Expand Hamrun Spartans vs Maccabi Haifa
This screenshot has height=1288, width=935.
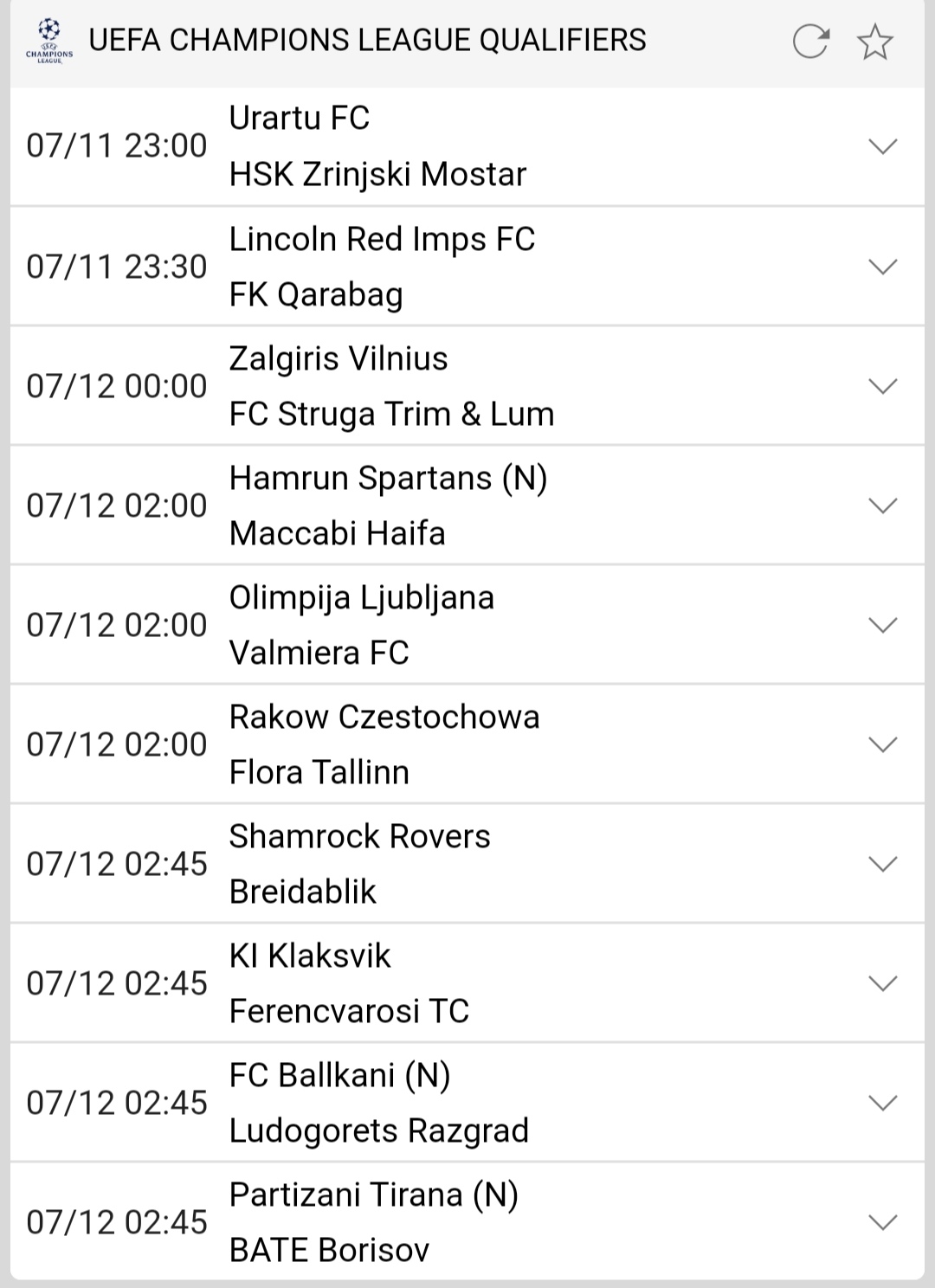(882, 506)
